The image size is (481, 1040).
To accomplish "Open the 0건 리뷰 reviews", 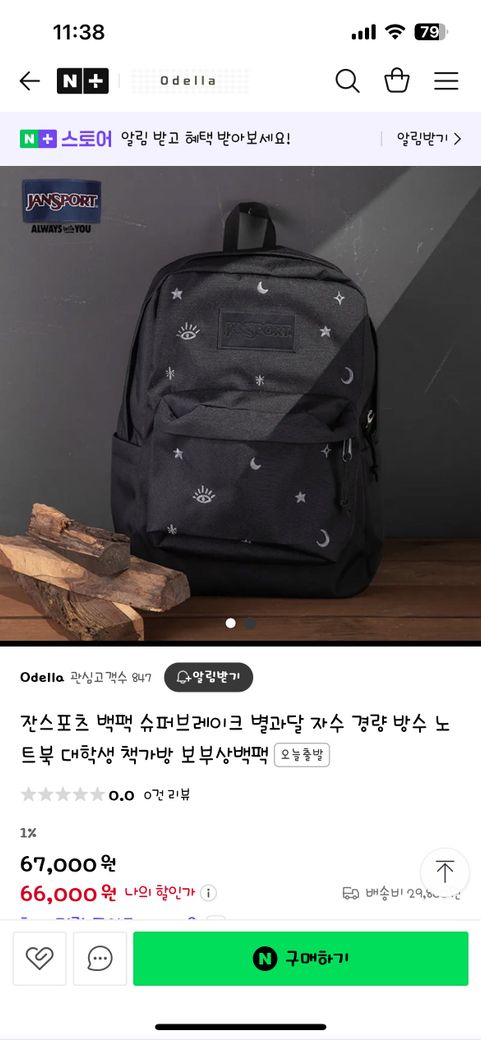I will point(168,795).
